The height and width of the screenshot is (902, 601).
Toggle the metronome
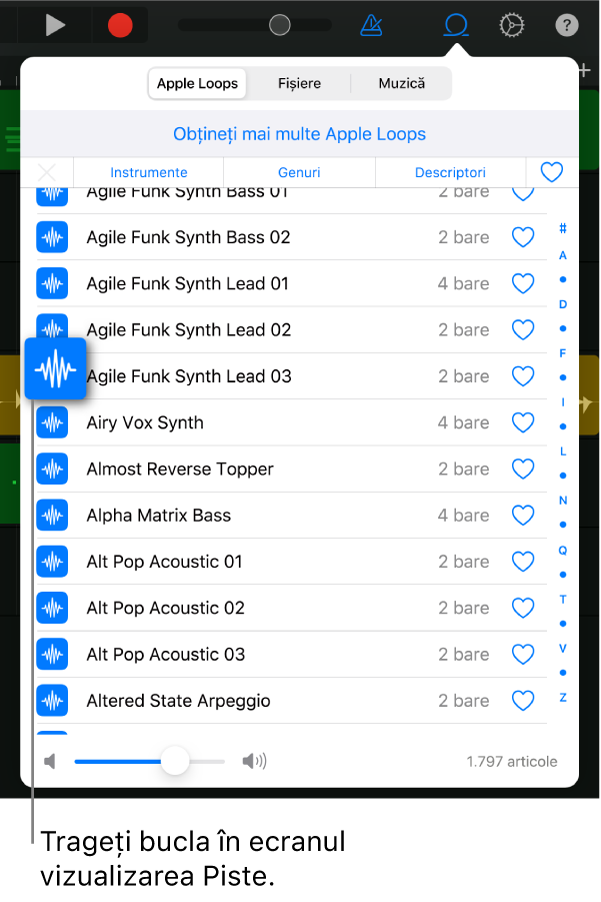pyautogui.click(x=372, y=25)
